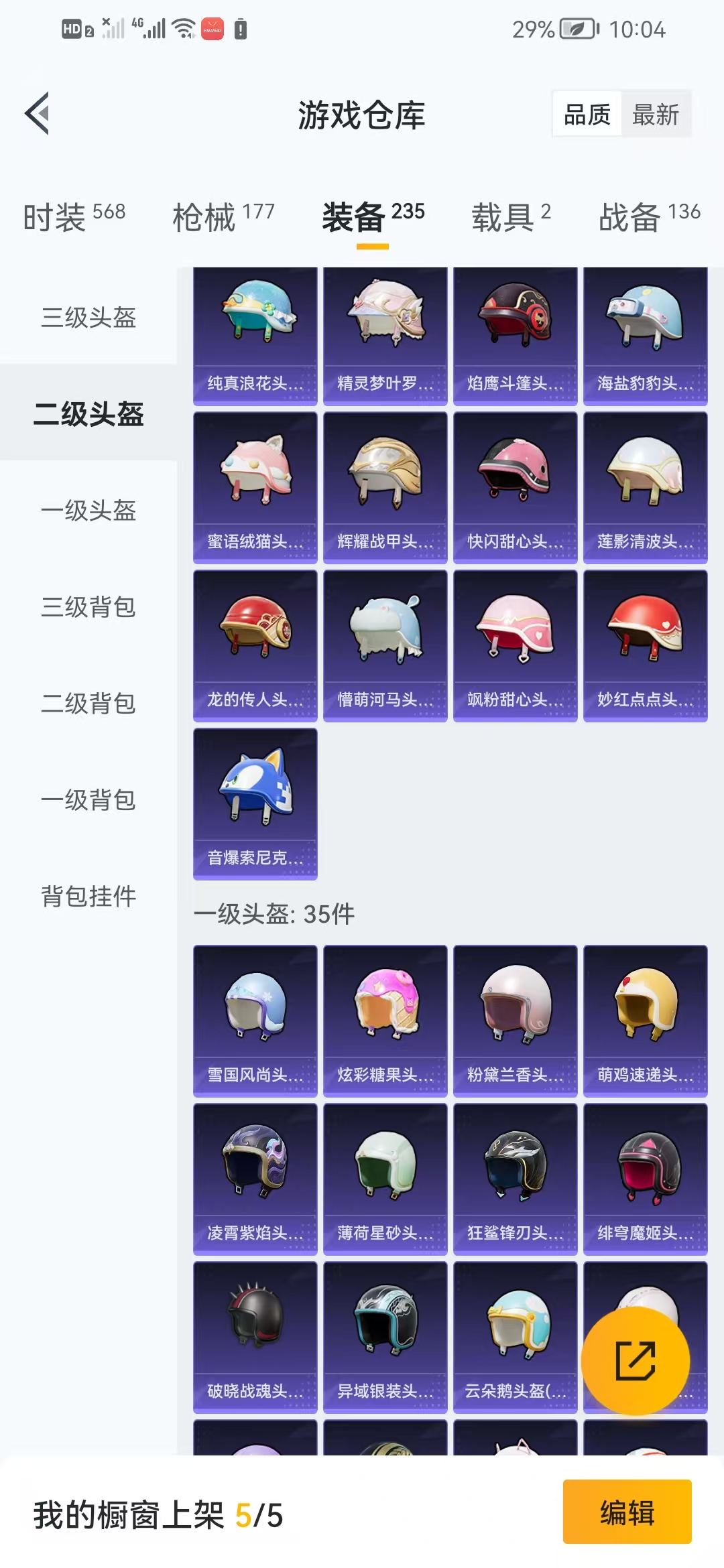This screenshot has height=1568, width=724.
Task: Open the 纯真浪花头 helmet item
Action: 255,336
